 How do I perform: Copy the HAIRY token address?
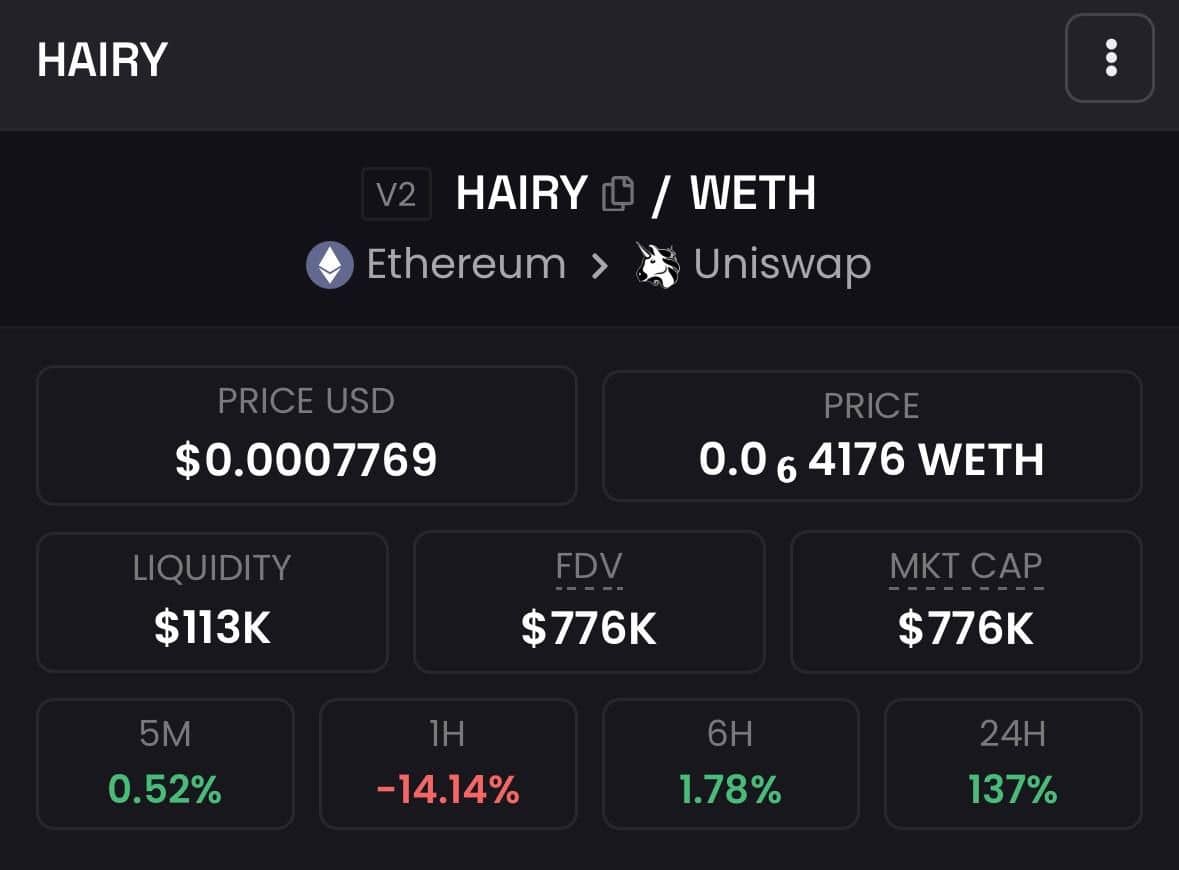click(618, 193)
